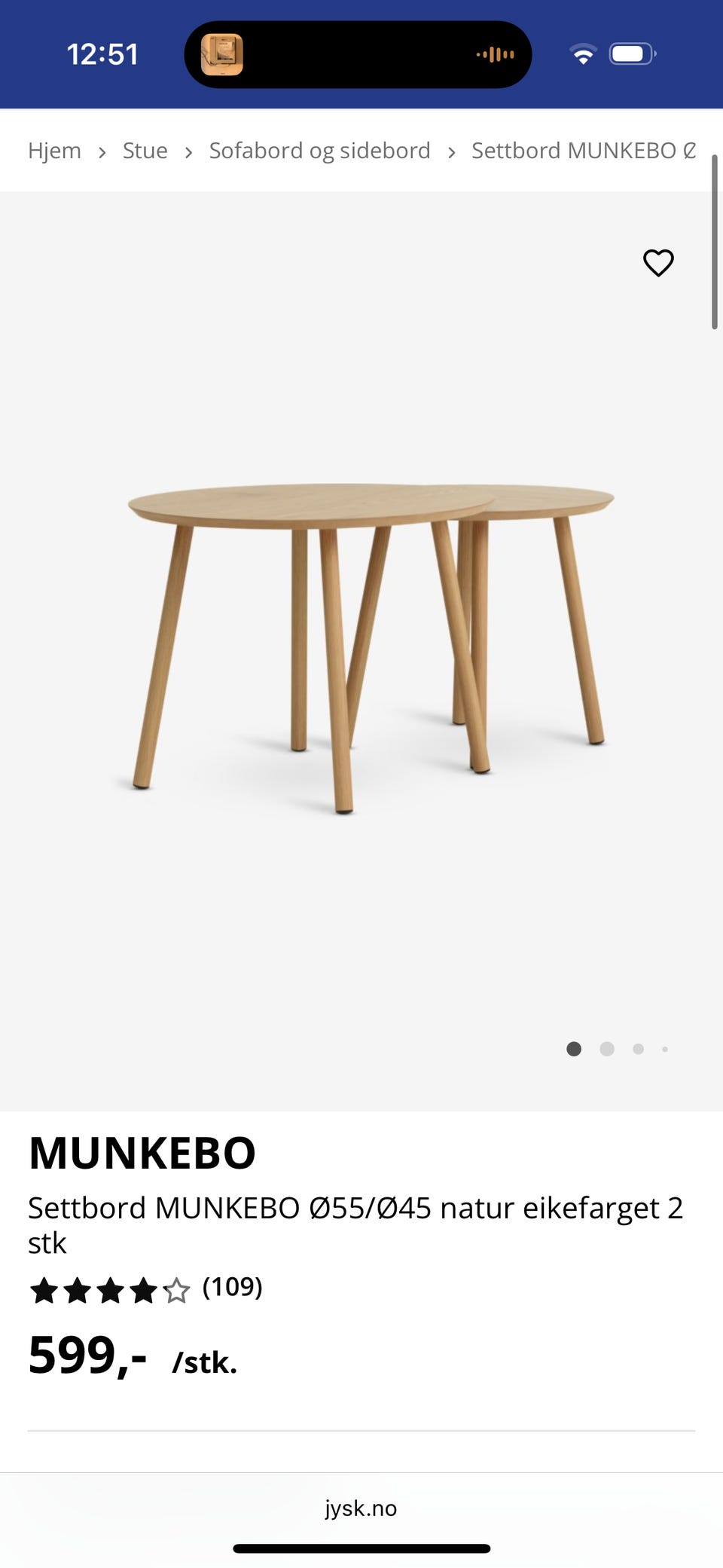View the 109 customer reviews
Viewport: 723px width, 1568px height.
point(232,1287)
